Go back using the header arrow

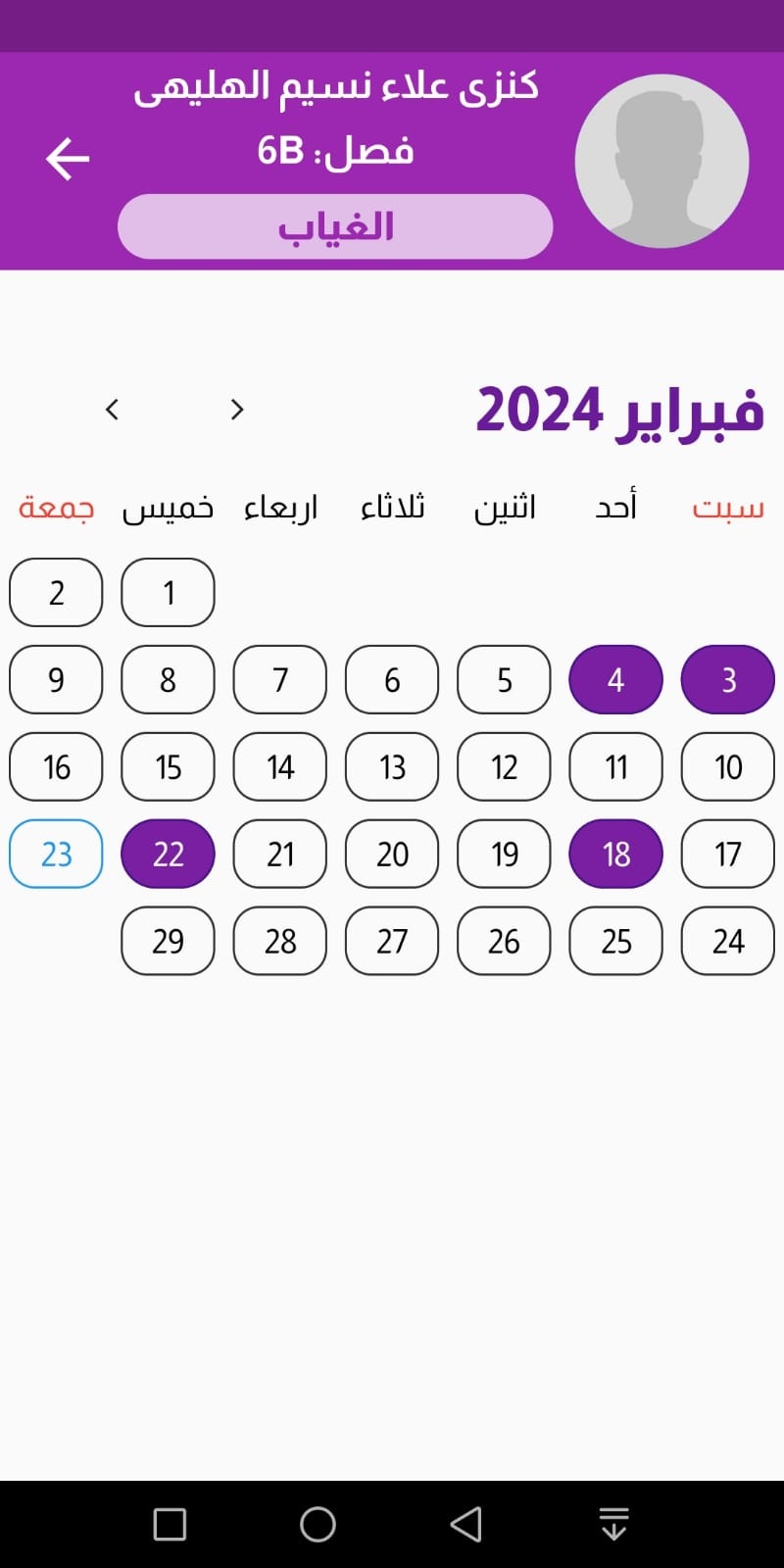coord(68,159)
